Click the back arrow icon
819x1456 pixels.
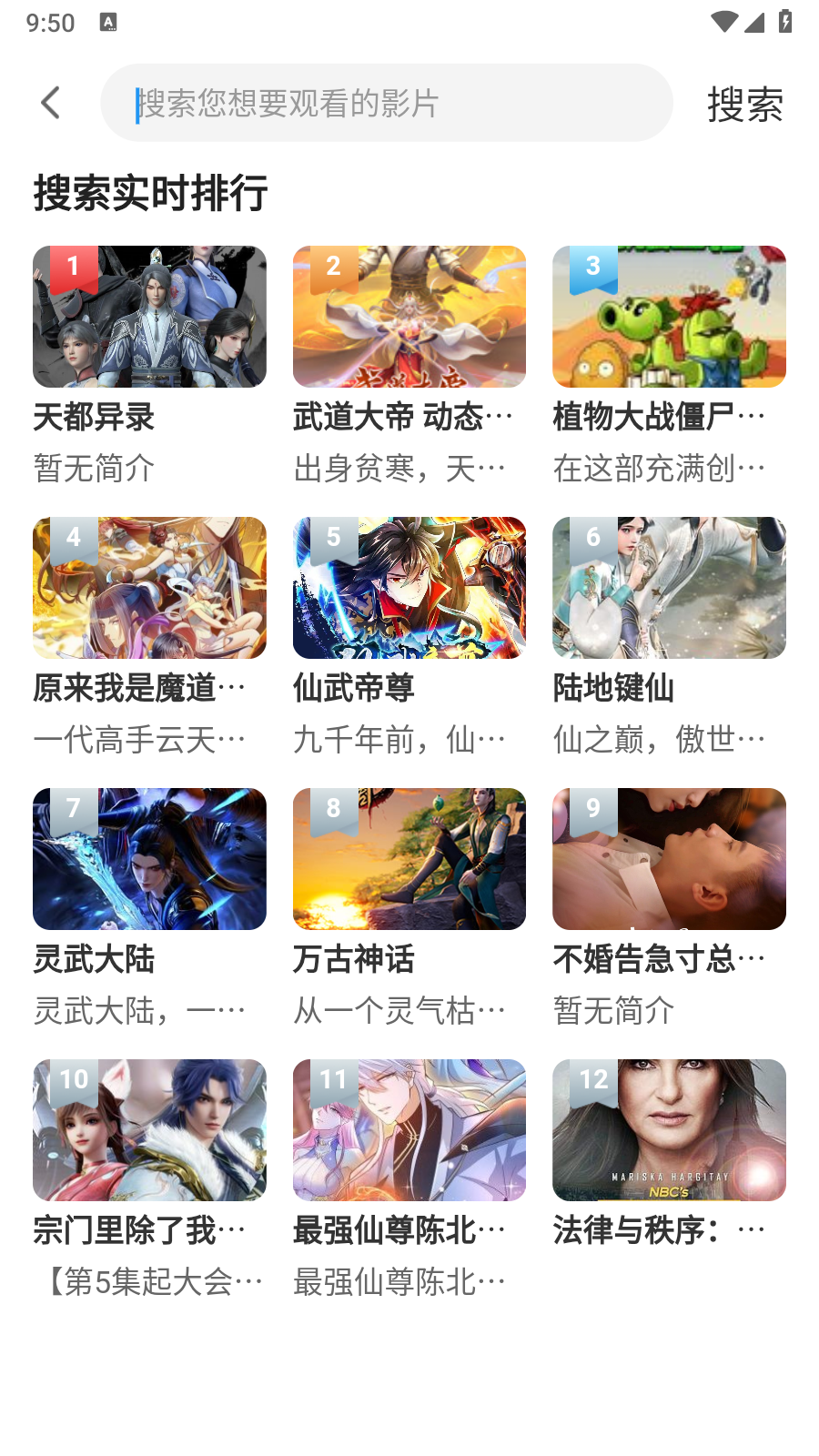tap(50, 102)
